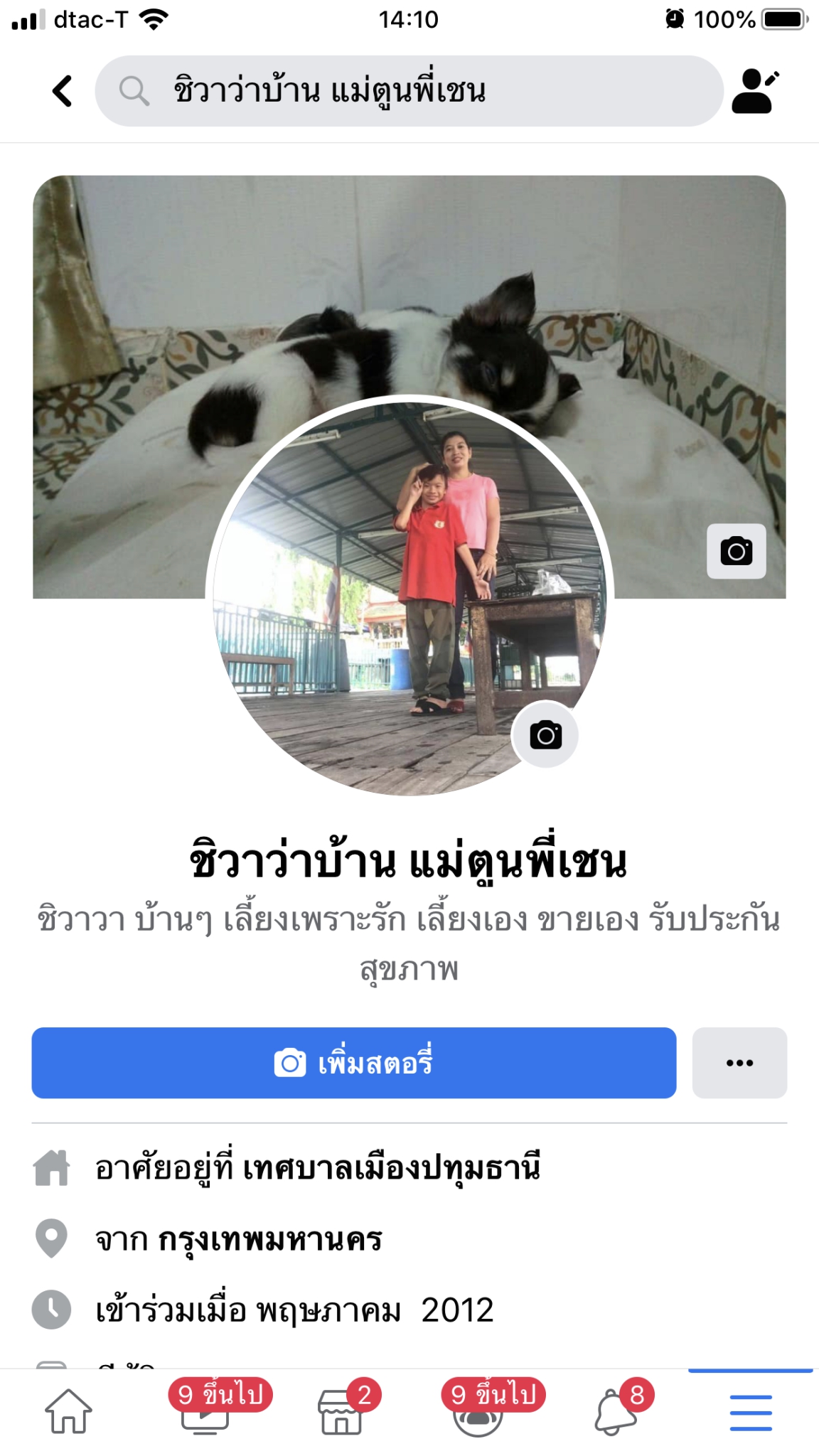This screenshot has height=1456, width=819.
Task: Change the cover photo via camera button
Action: (x=736, y=551)
